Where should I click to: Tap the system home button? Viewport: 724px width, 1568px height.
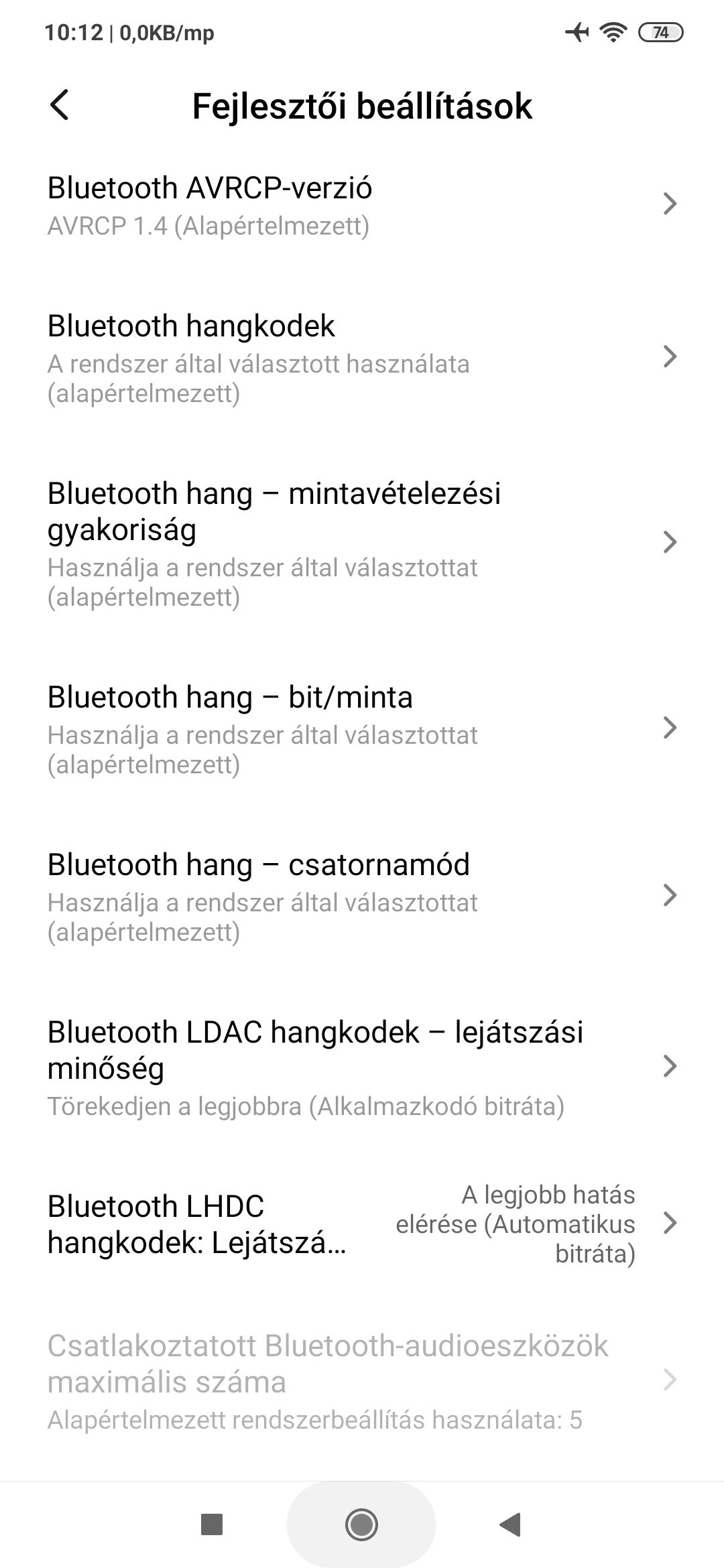361,1524
